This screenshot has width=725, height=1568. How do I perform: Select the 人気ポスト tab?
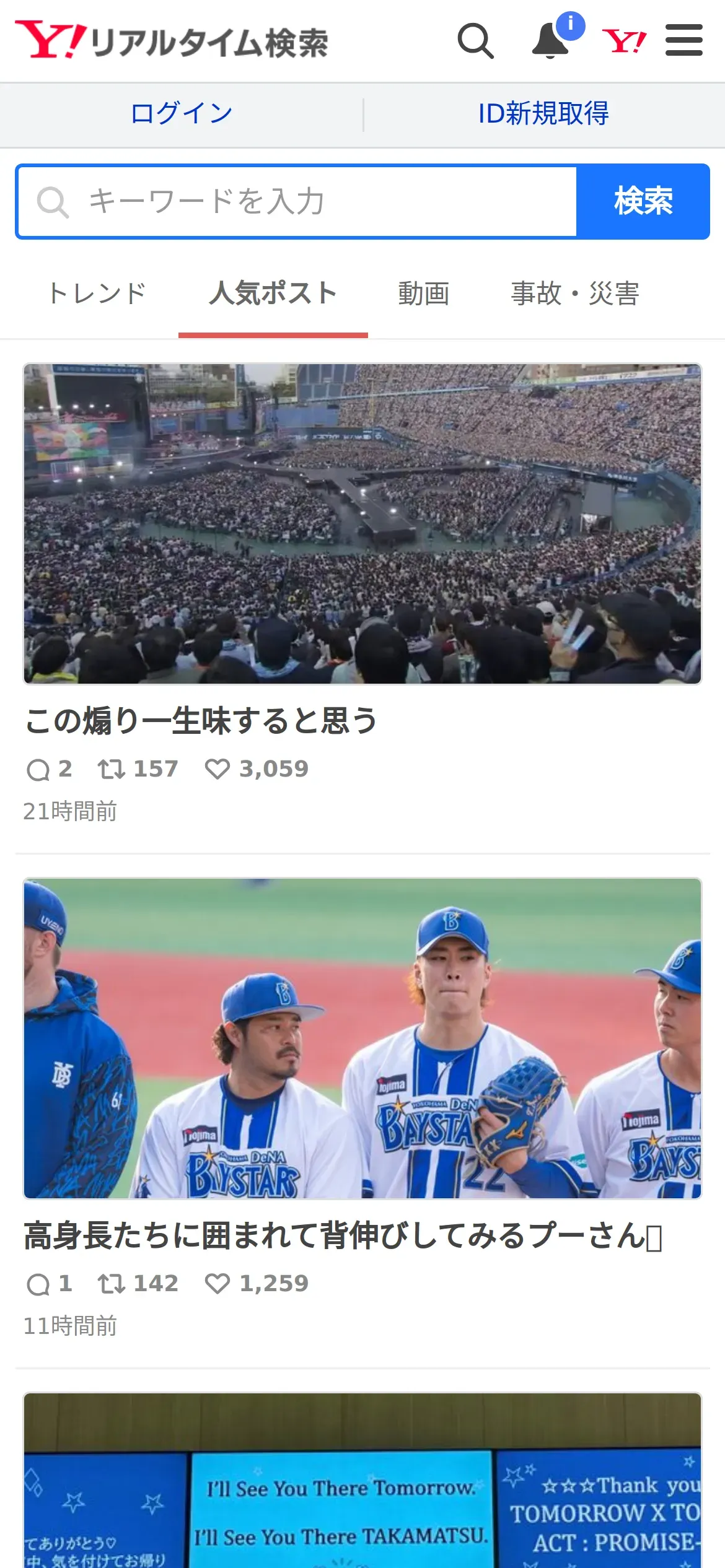(x=273, y=294)
